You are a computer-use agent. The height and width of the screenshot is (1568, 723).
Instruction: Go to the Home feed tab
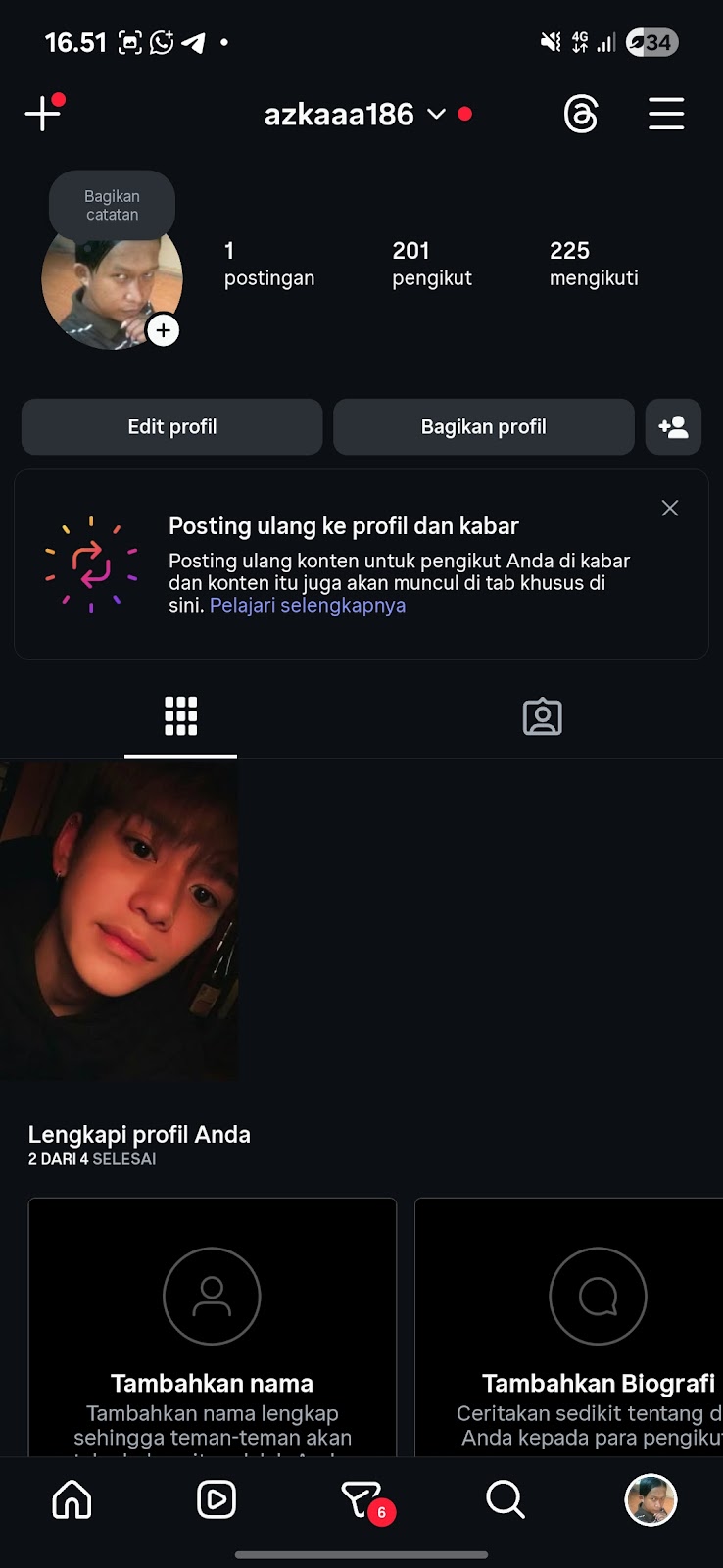pyautogui.click(x=72, y=1499)
